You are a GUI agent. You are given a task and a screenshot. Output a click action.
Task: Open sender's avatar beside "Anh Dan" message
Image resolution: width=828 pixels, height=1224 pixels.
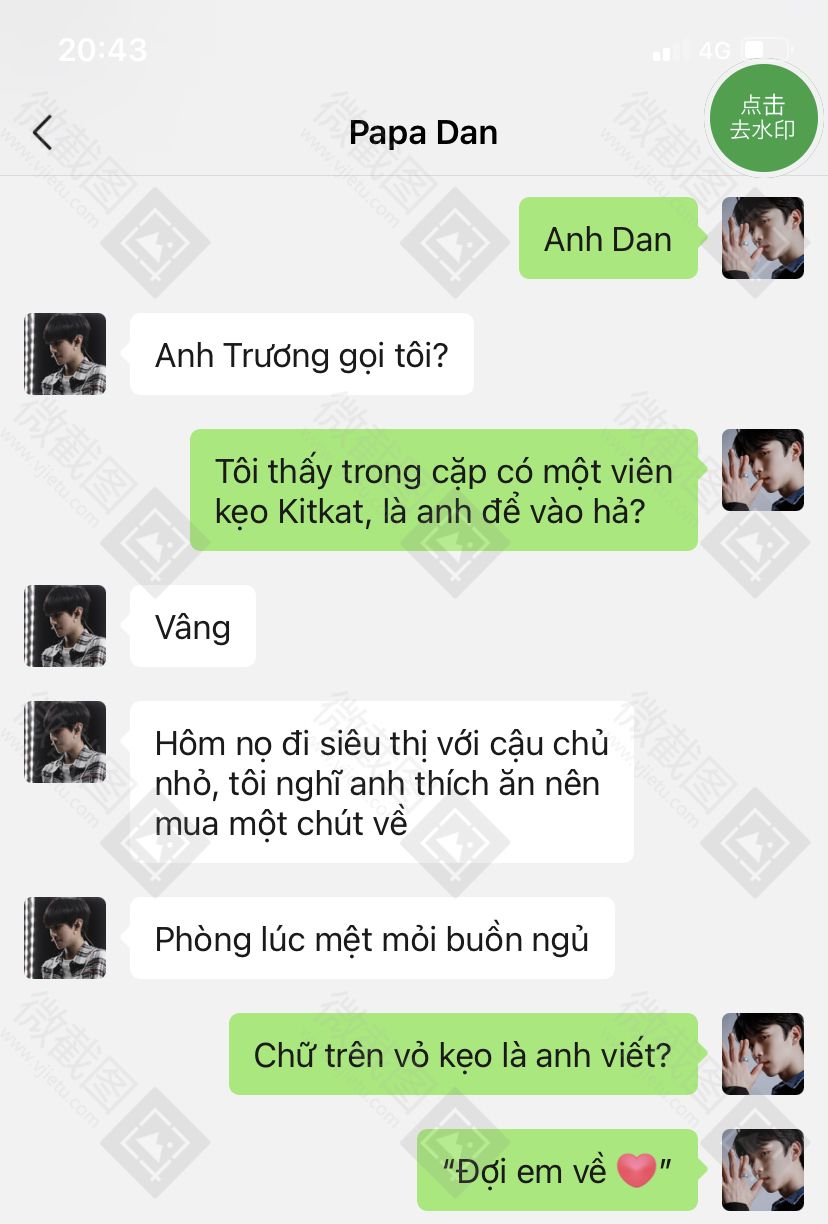[x=763, y=238]
